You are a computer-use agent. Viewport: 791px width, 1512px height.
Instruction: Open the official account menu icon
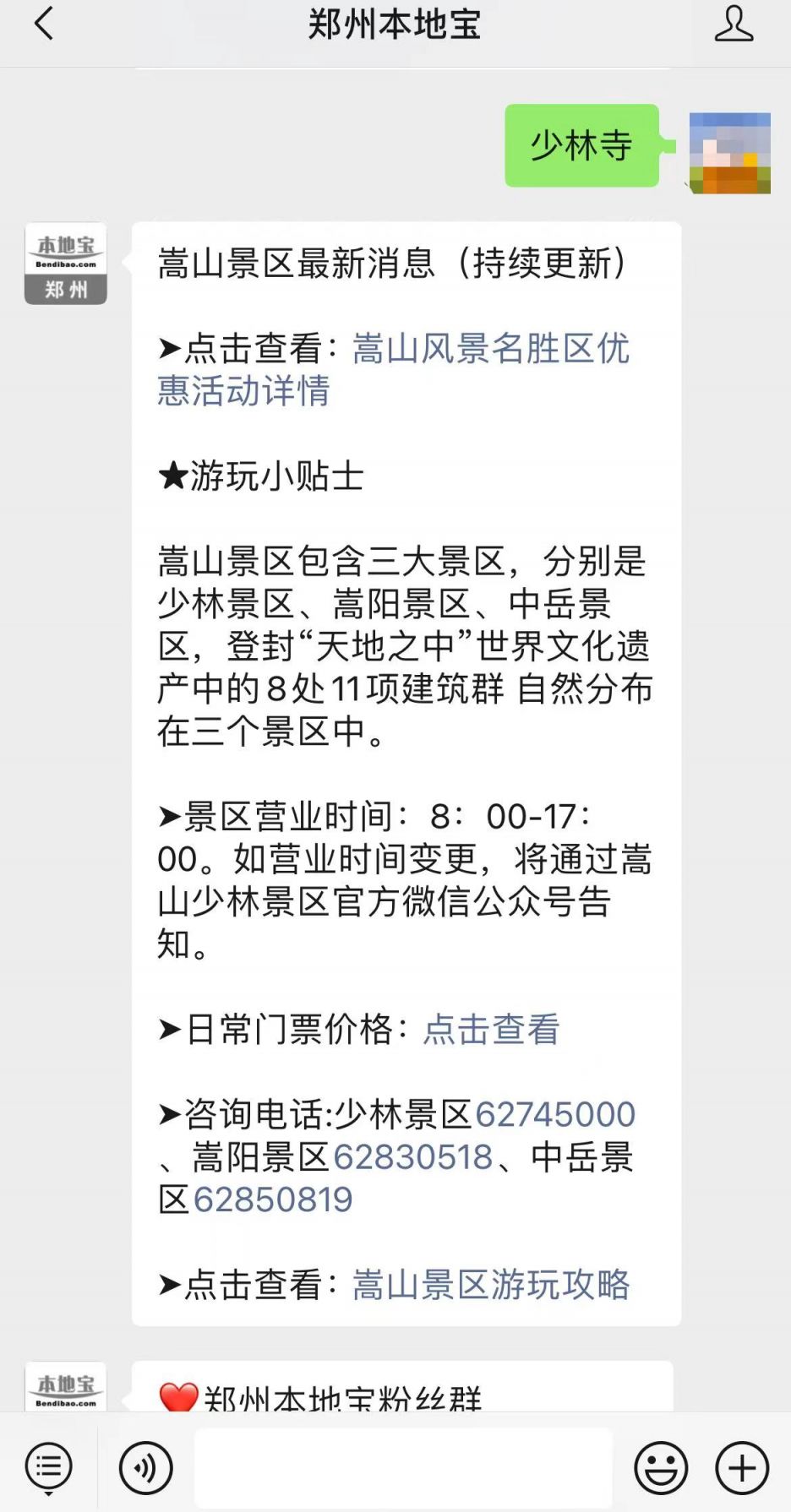(48, 1467)
